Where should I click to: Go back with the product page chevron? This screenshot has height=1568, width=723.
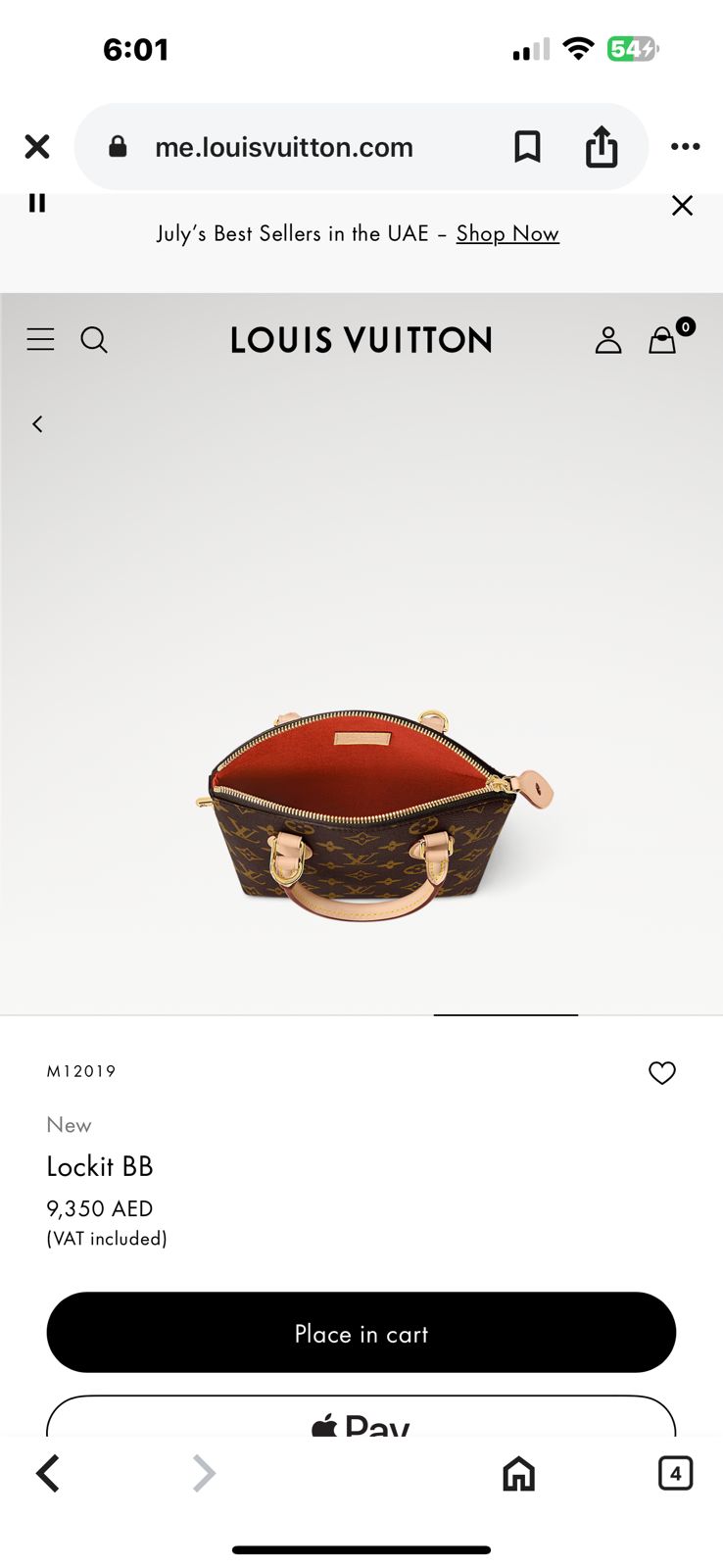pyautogui.click(x=37, y=424)
